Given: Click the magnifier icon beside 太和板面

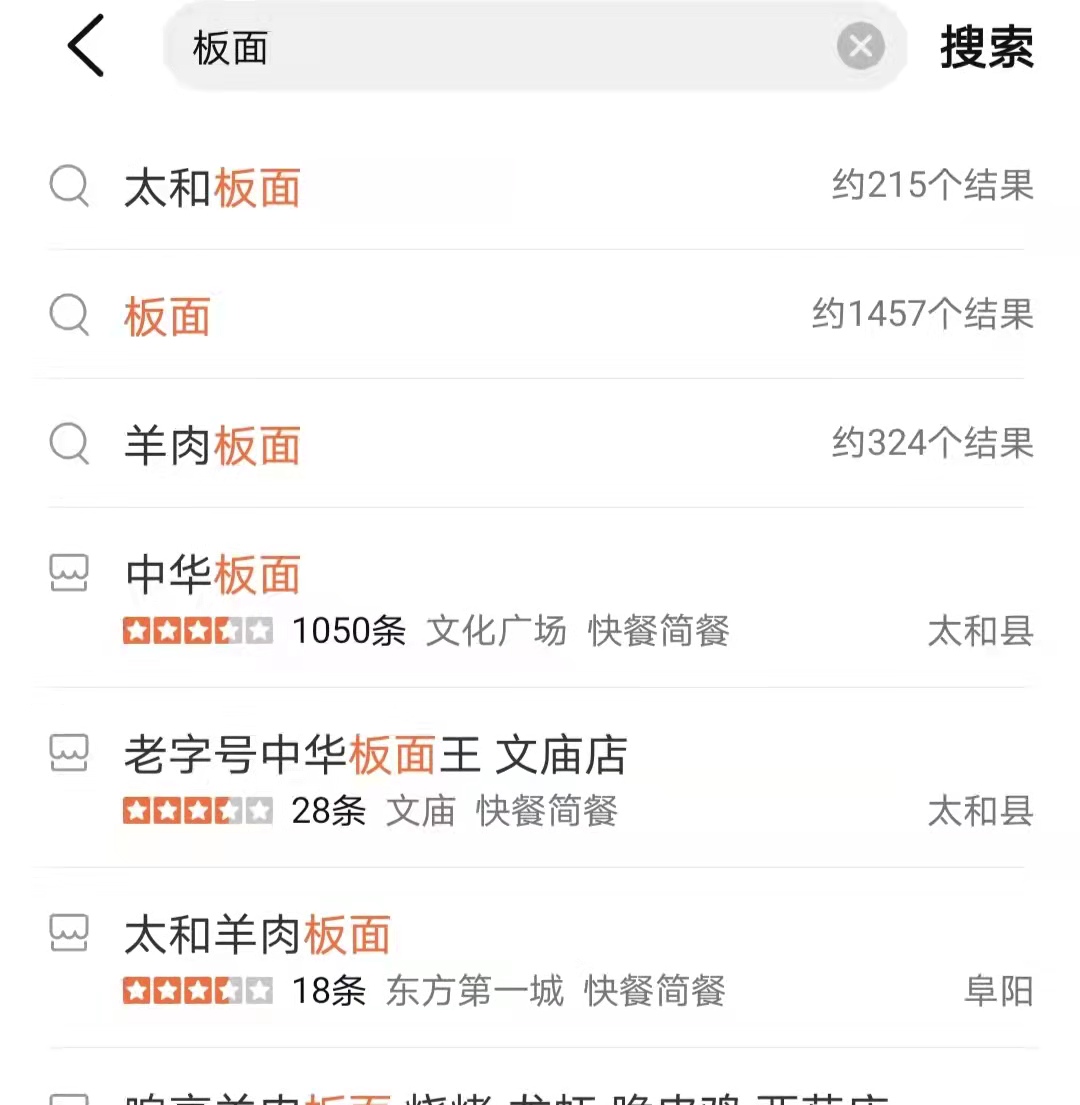Looking at the screenshot, I should pos(68,187).
